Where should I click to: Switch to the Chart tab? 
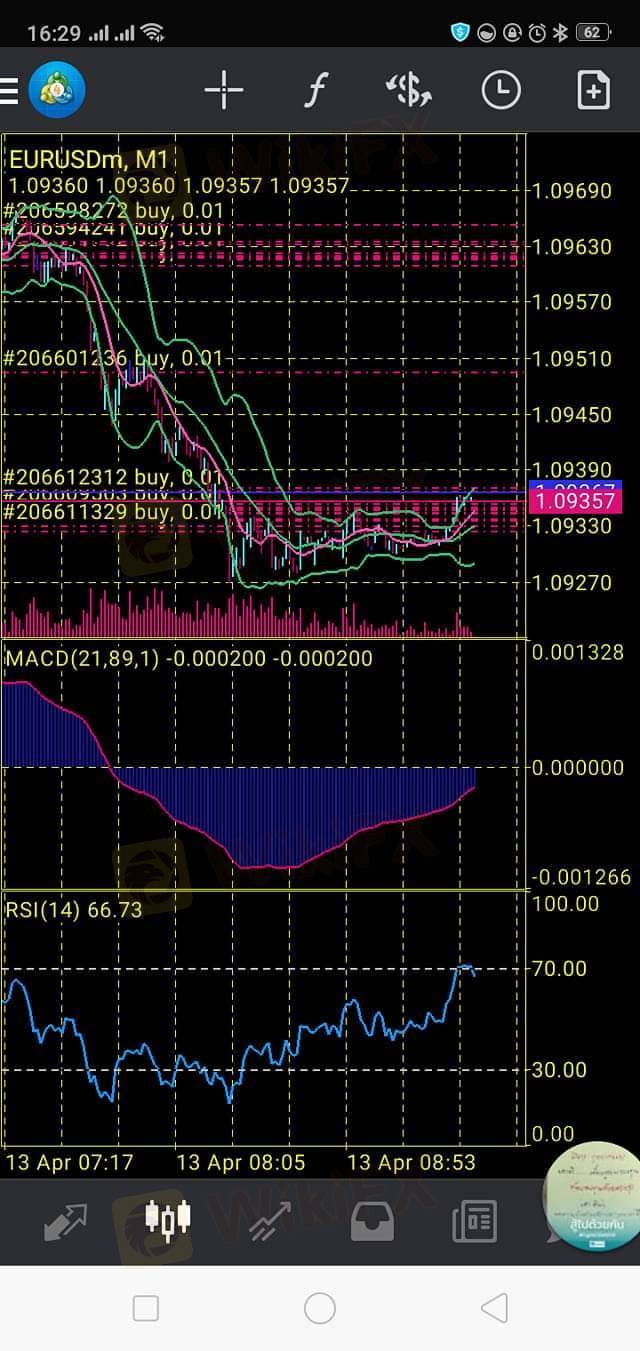[x=167, y=1220]
